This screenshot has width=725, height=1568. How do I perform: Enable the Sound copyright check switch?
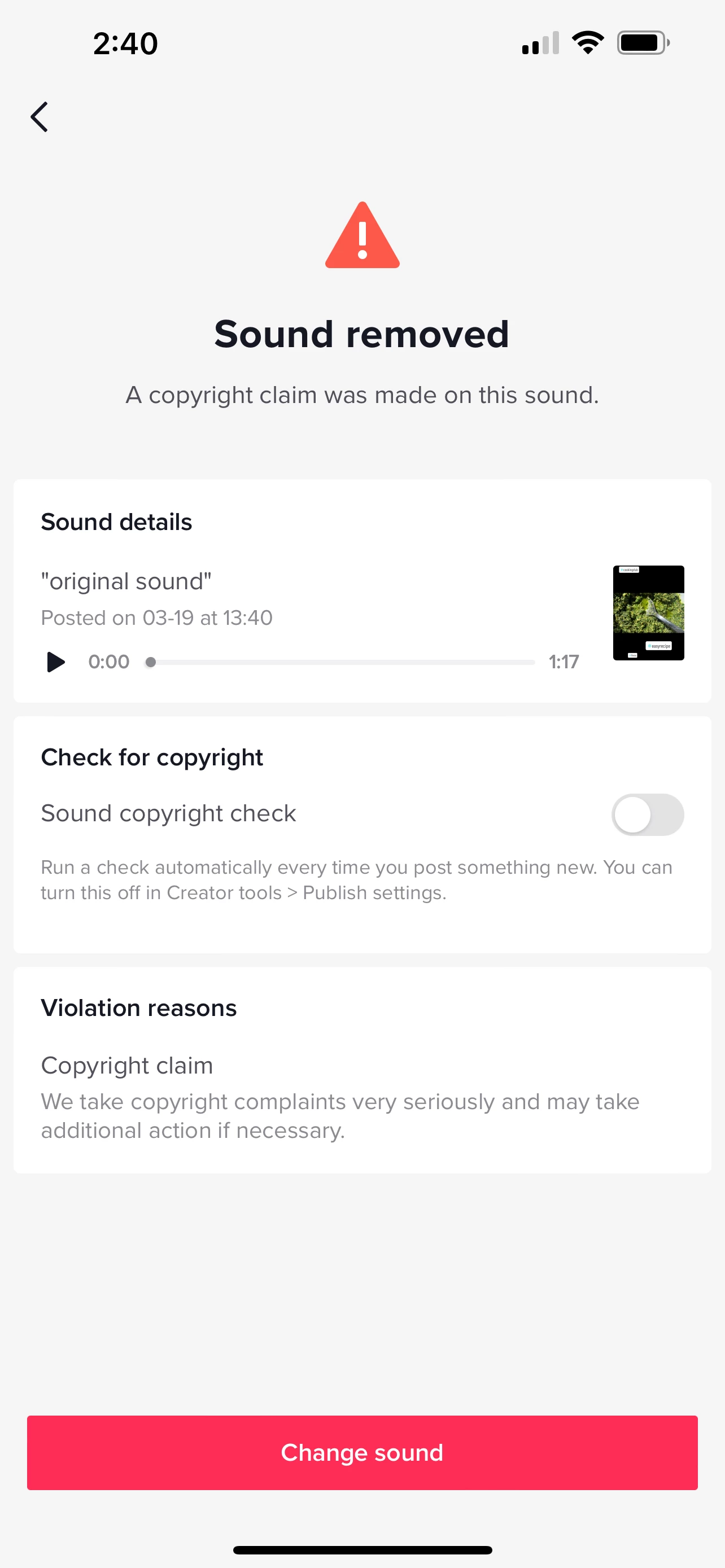[647, 814]
